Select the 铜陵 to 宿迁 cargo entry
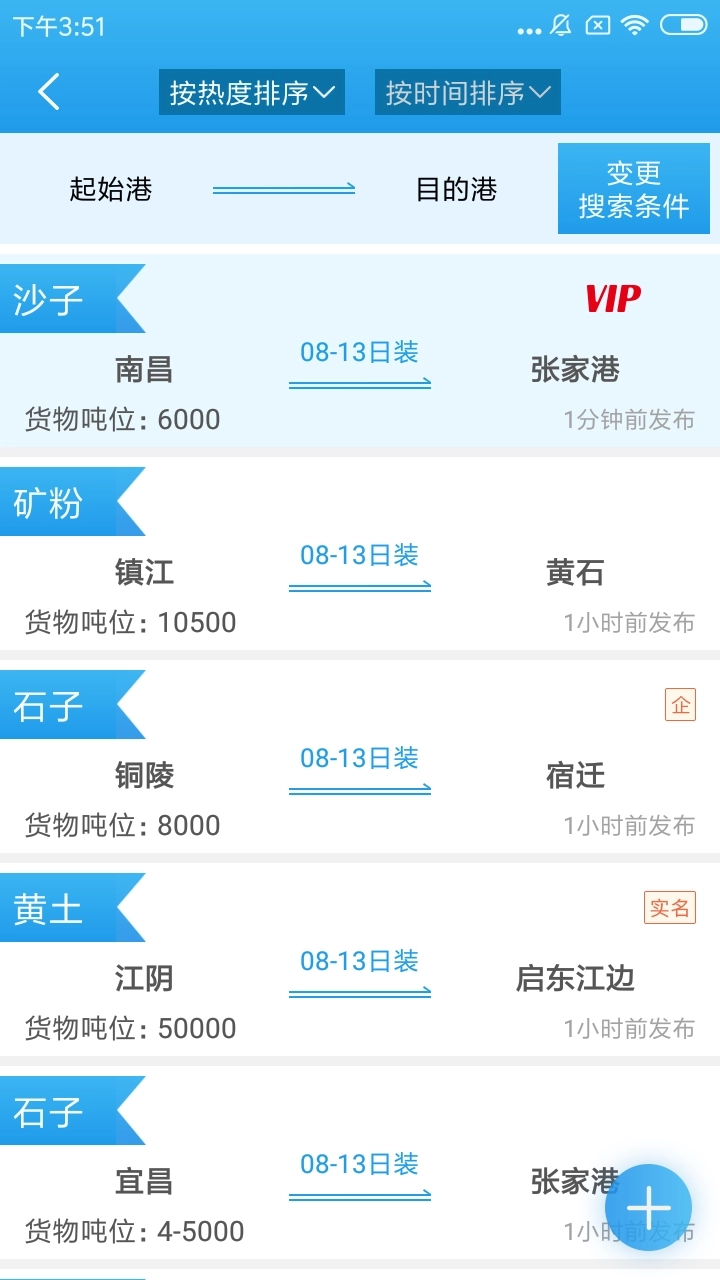 360,777
